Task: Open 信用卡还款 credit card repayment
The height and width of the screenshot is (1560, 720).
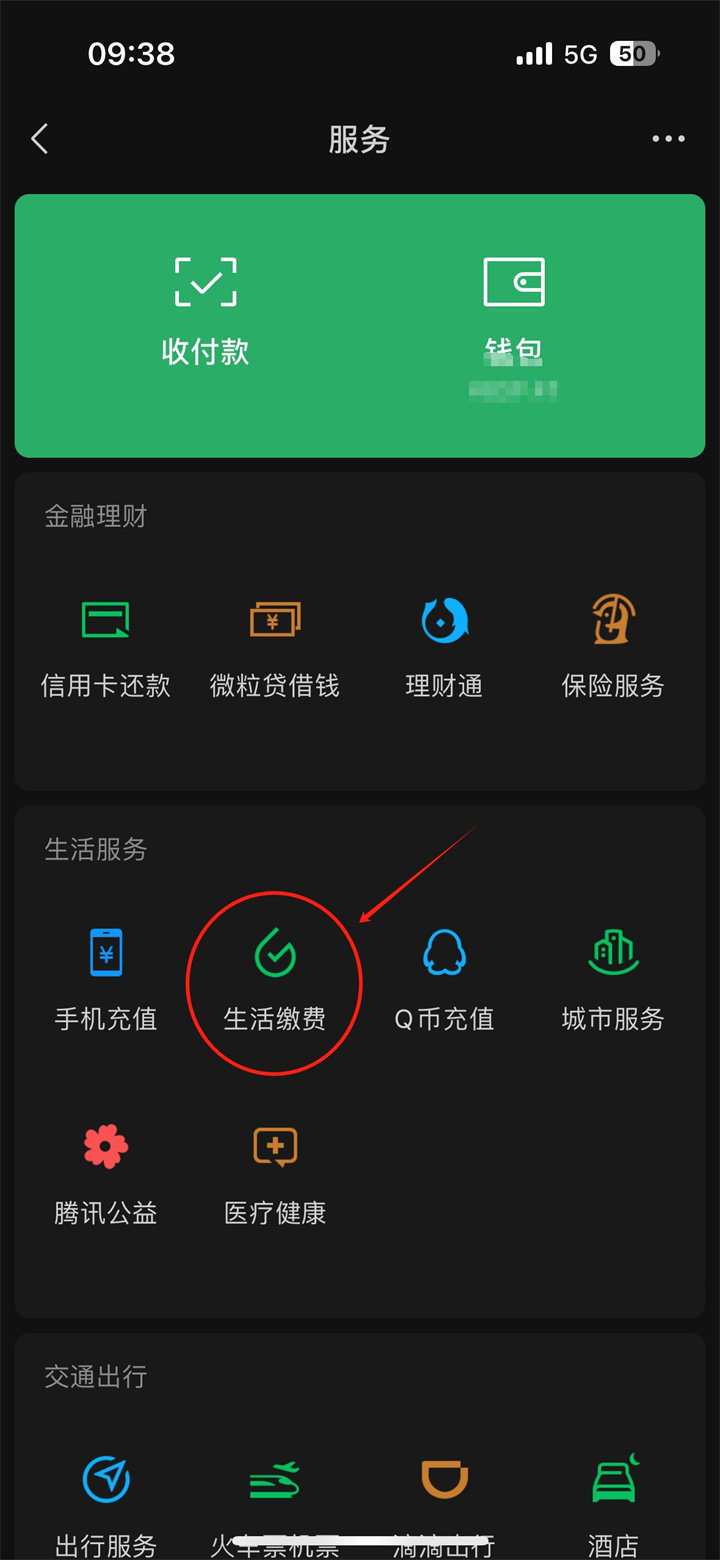Action: [x=104, y=620]
